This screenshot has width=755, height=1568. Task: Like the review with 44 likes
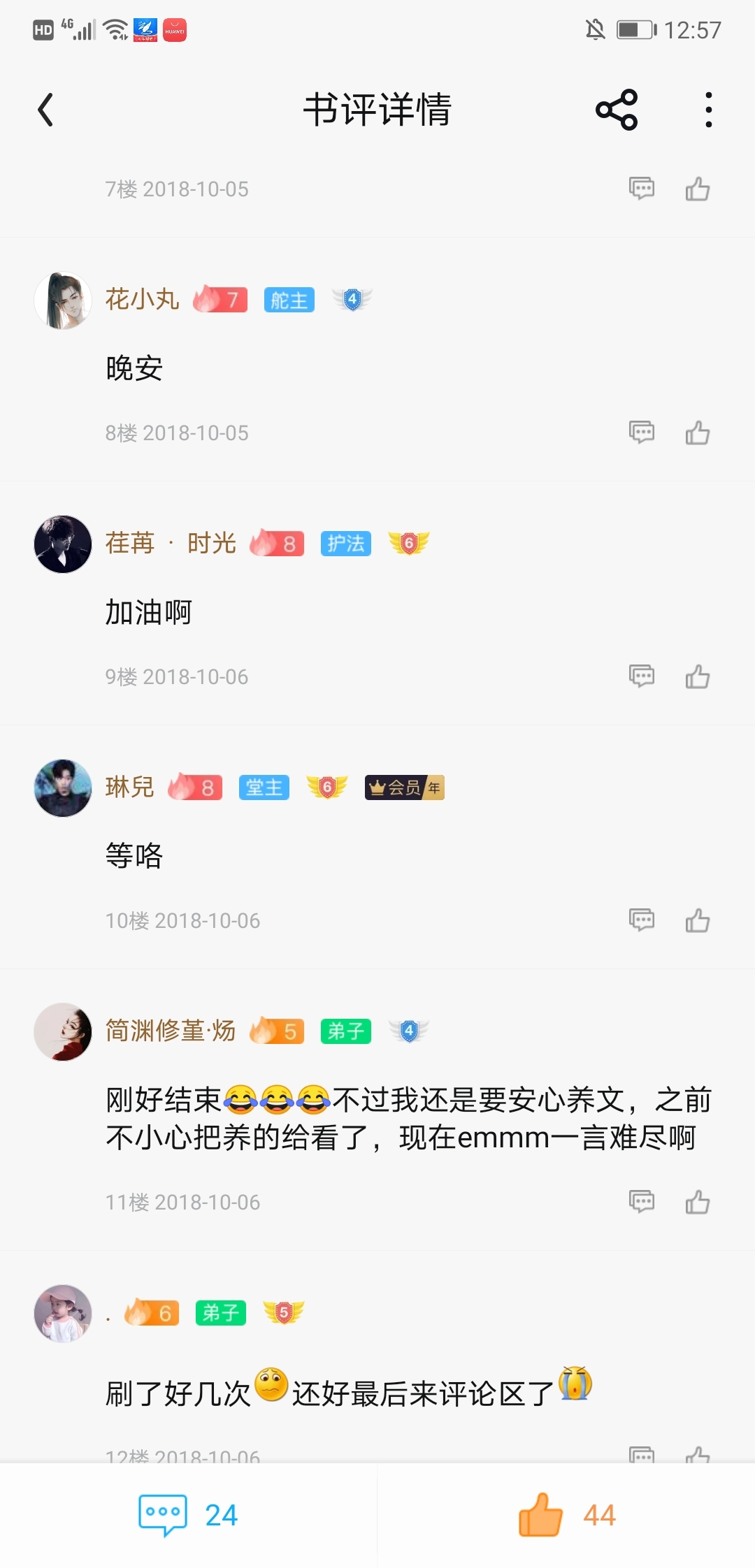click(566, 1515)
